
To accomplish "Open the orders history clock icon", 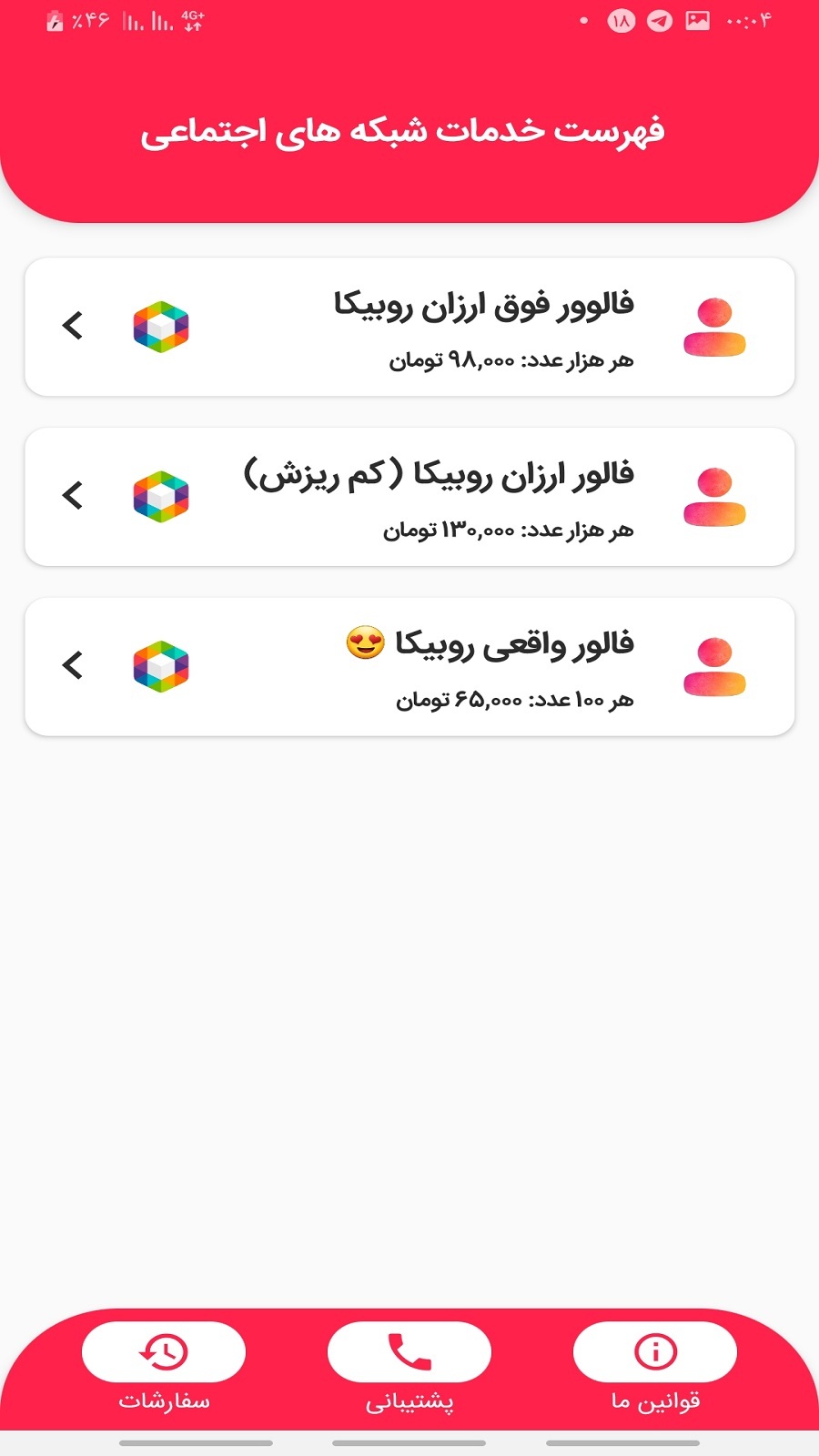I will [163, 1351].
